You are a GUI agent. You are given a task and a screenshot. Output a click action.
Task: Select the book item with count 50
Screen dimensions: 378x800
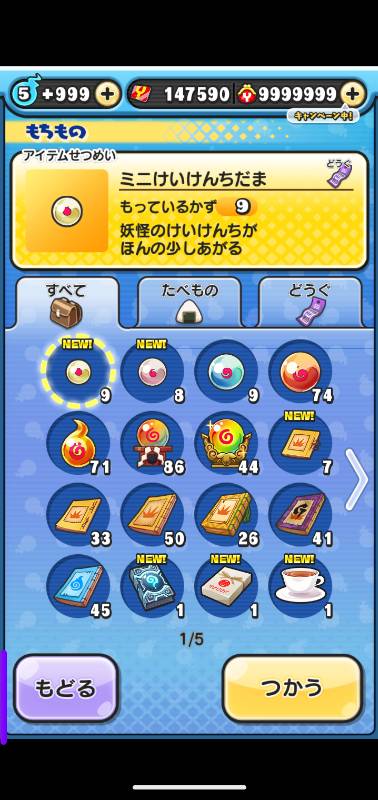153,515
